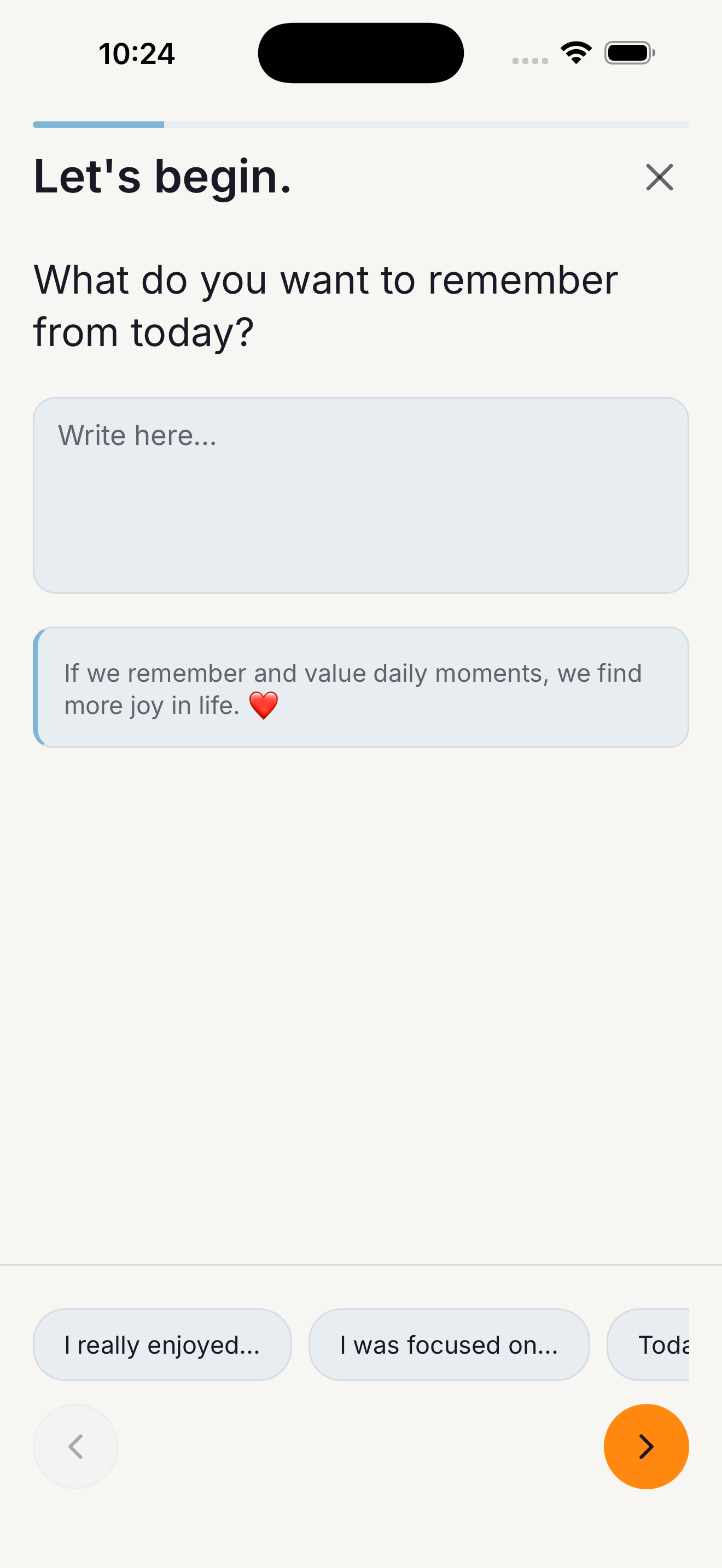
Task: Tap the clock showing 10:24
Action: [136, 52]
